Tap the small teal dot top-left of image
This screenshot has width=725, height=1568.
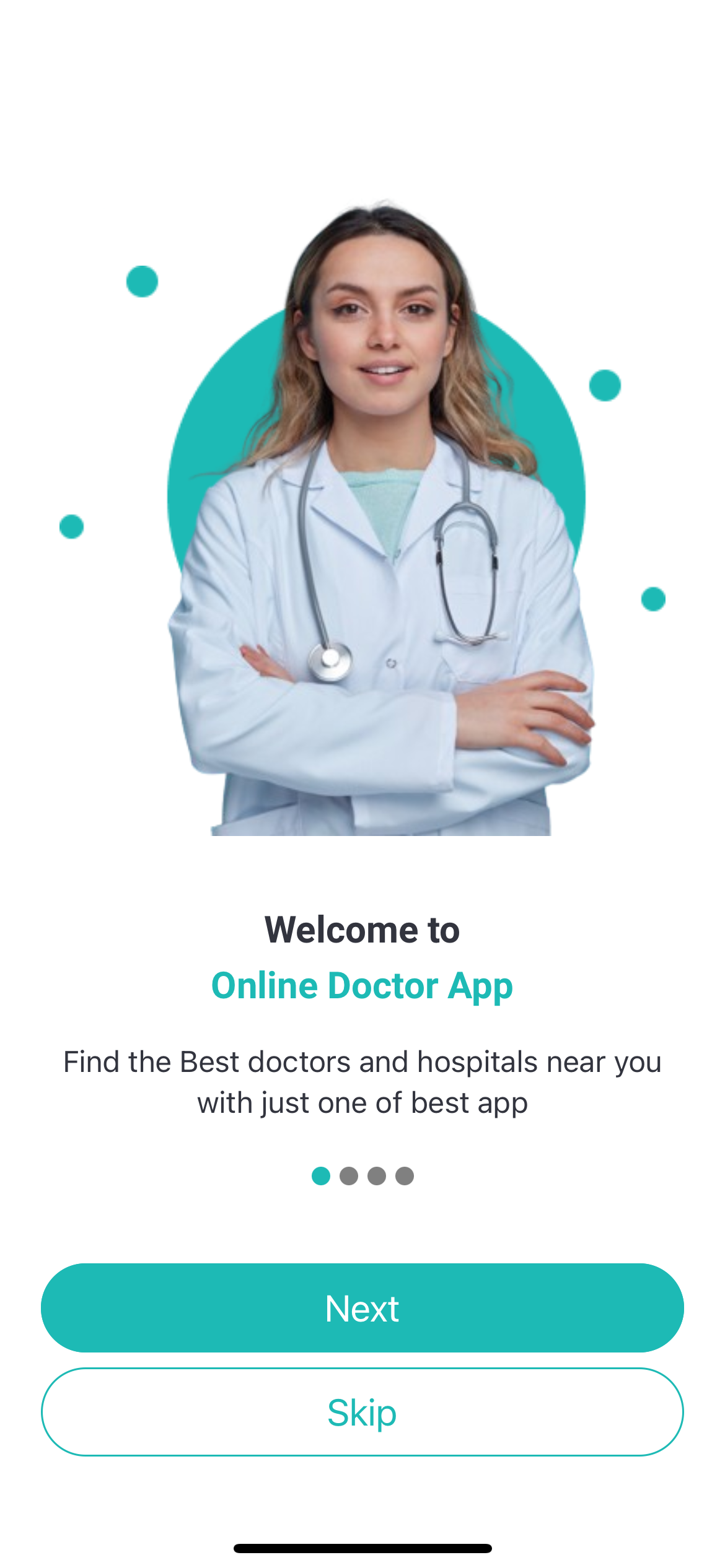coord(142,282)
